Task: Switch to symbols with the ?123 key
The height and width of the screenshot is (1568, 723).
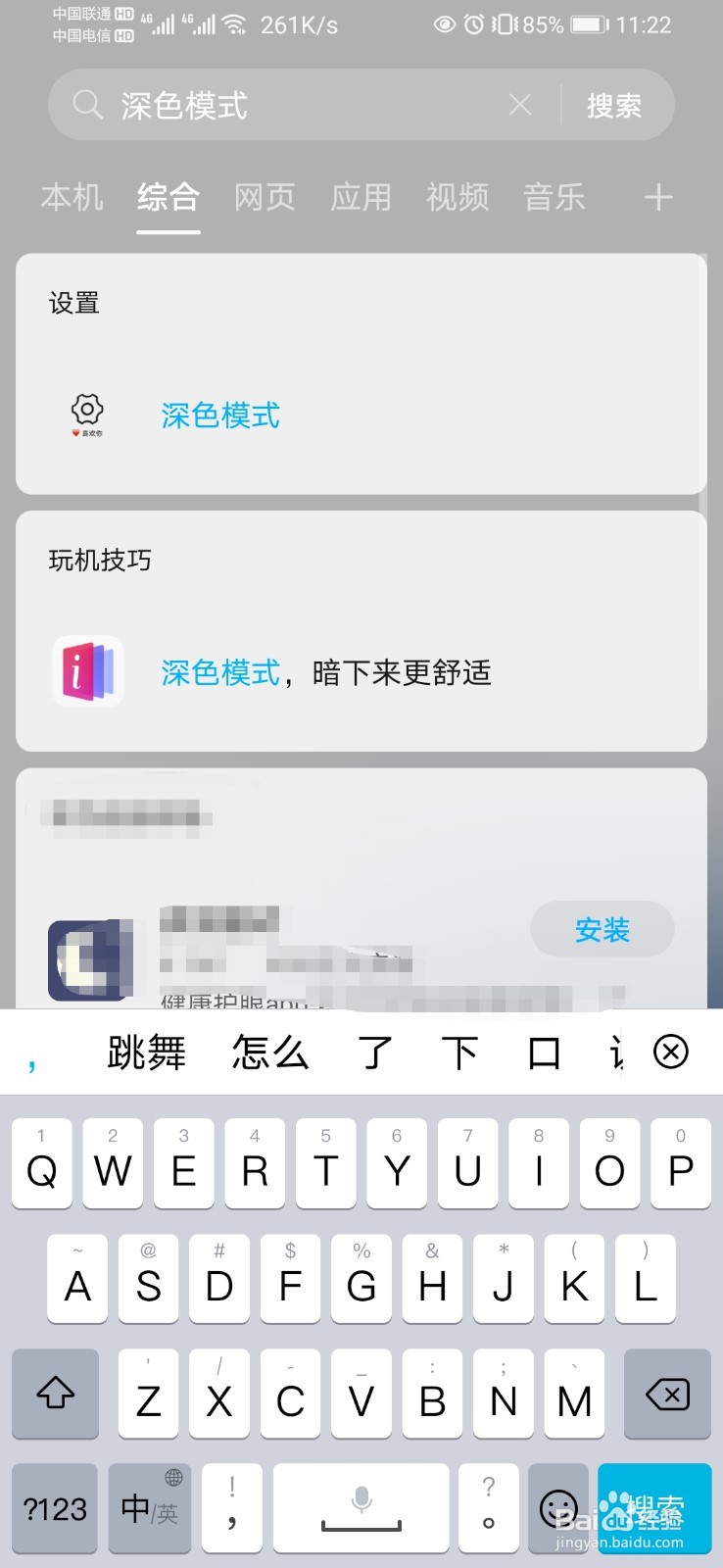Action: pos(55,1507)
